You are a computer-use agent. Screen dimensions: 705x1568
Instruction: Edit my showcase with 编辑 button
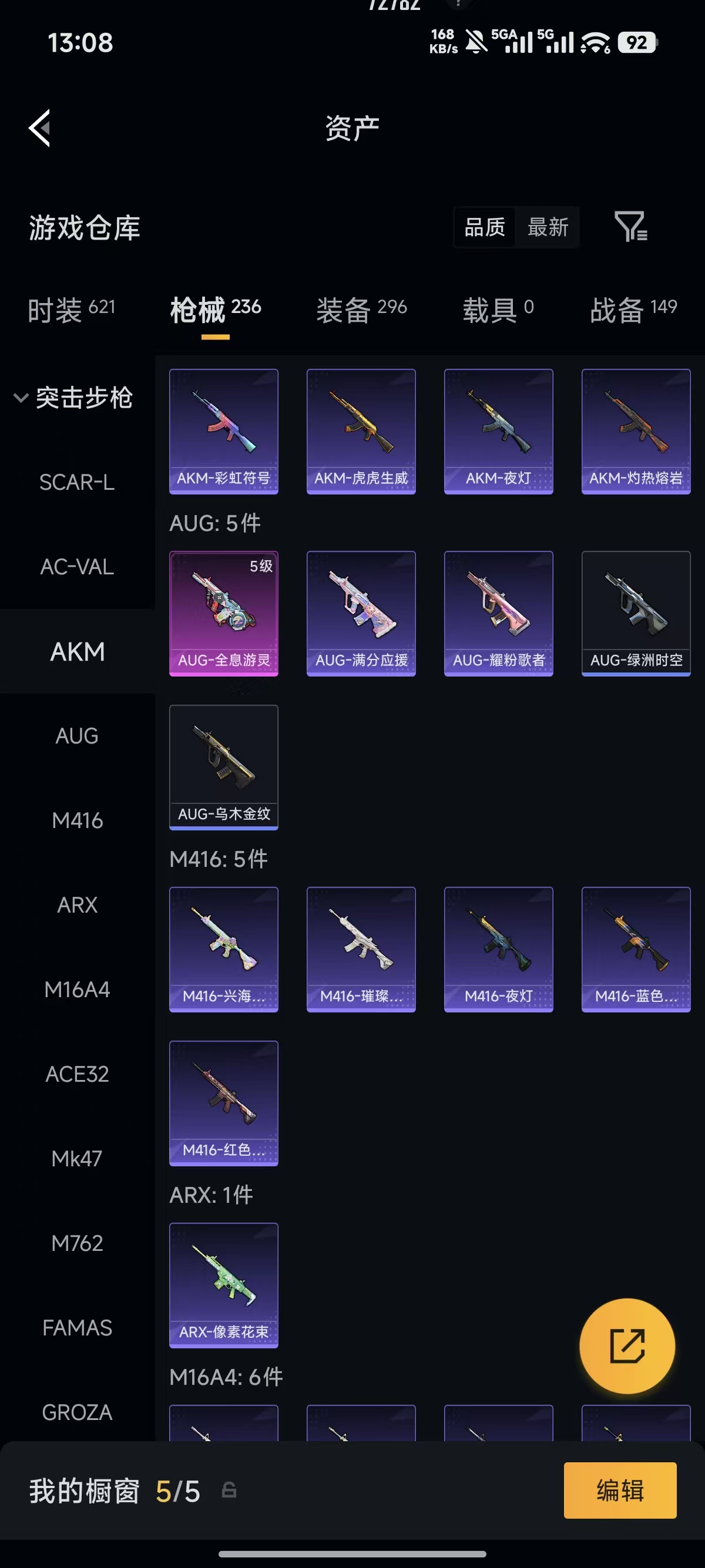pos(620,1490)
